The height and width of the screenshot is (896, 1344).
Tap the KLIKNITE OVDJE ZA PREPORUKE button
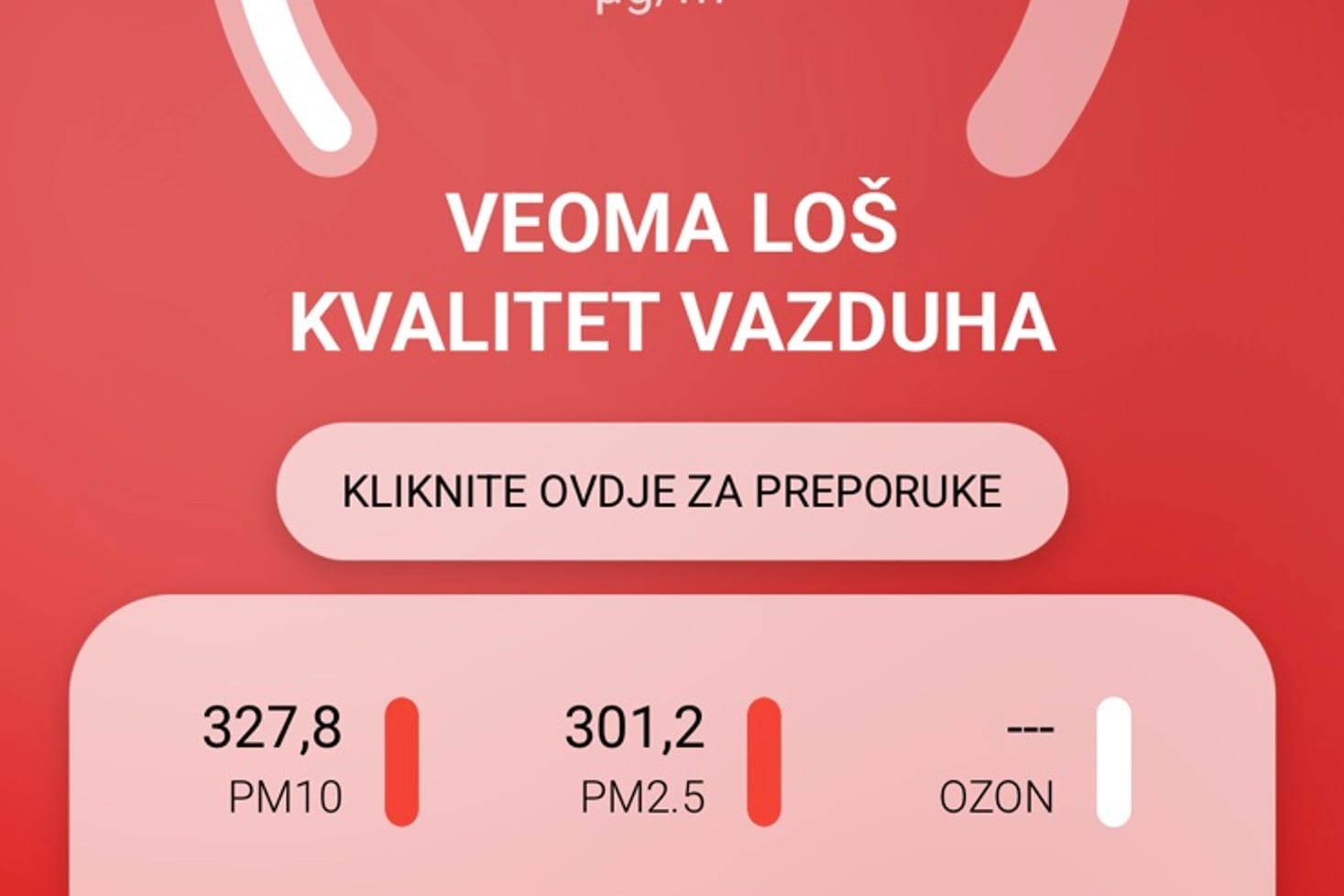coord(672,491)
